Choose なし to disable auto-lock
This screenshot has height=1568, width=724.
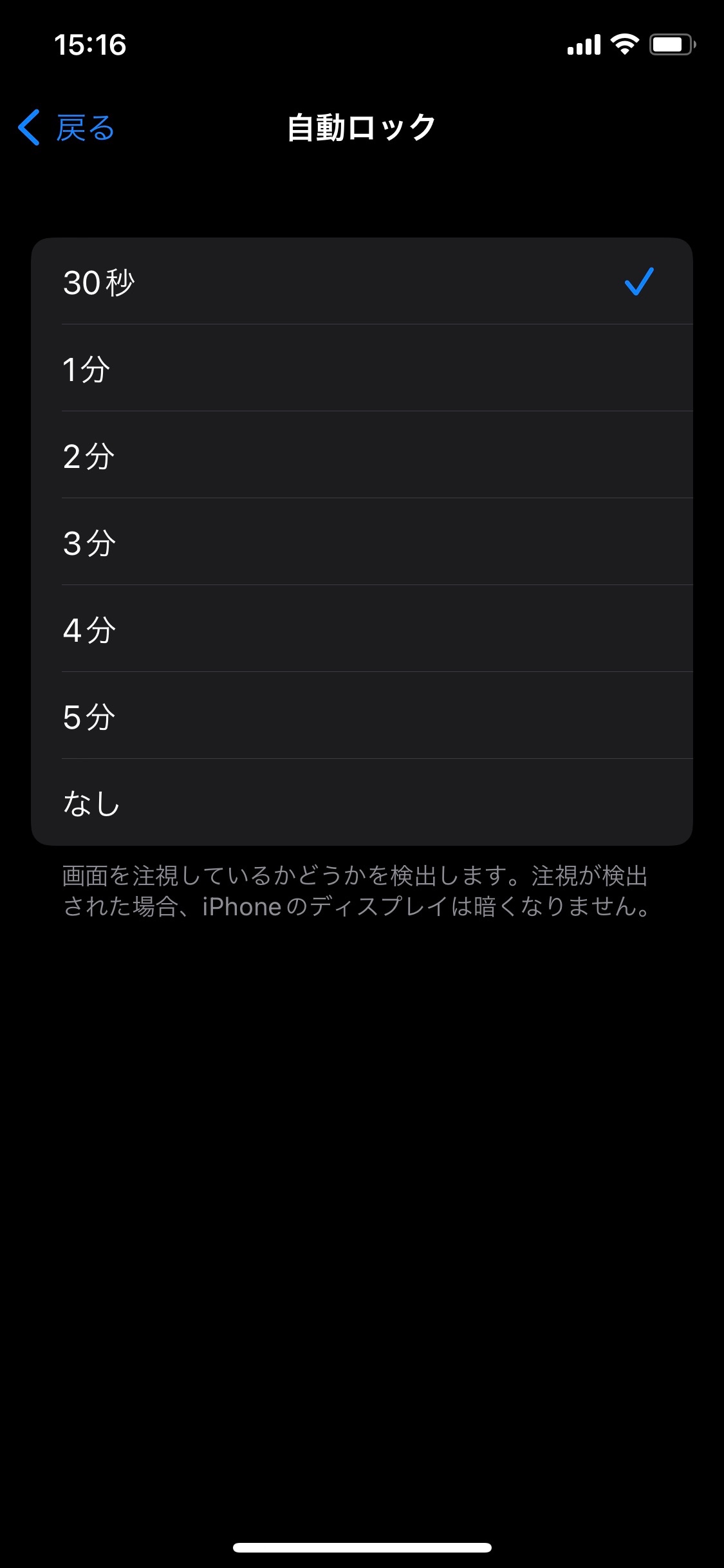coord(362,803)
